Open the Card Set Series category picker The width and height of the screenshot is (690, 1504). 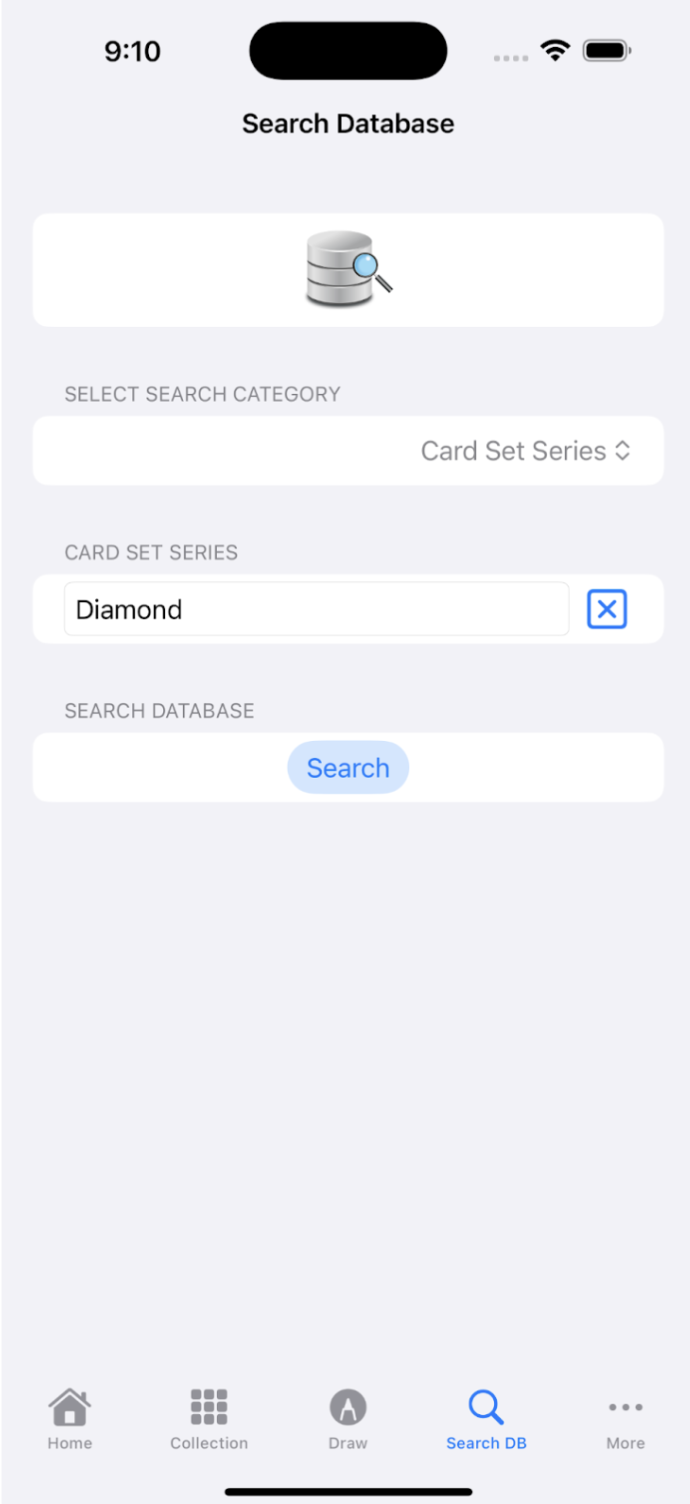click(x=525, y=451)
